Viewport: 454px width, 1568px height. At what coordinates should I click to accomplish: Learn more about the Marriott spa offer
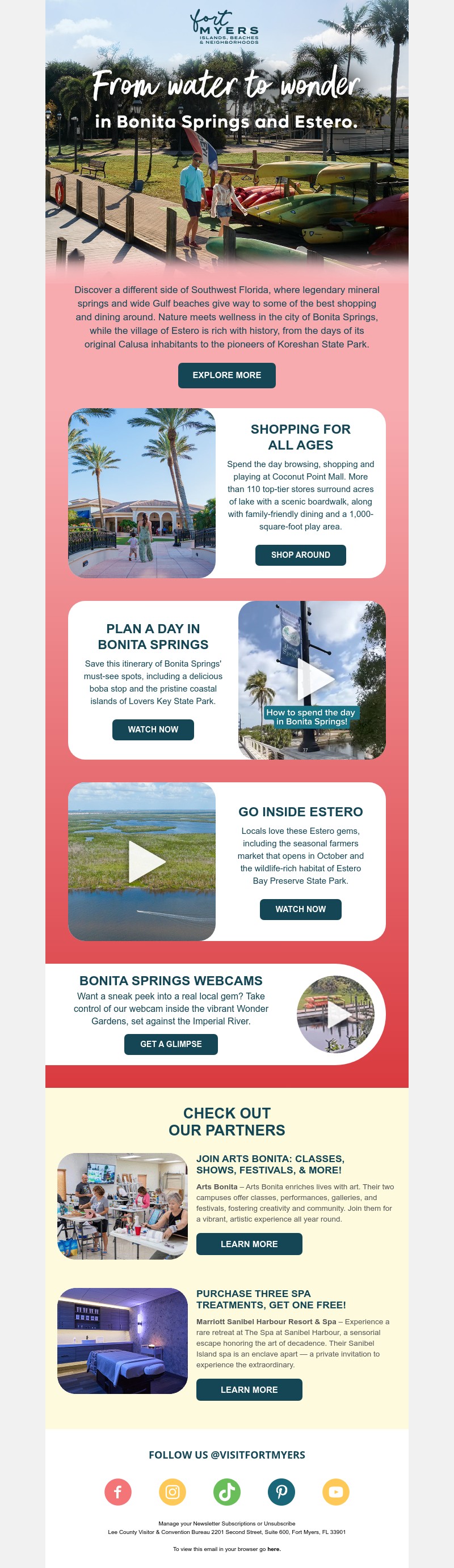(x=249, y=1389)
